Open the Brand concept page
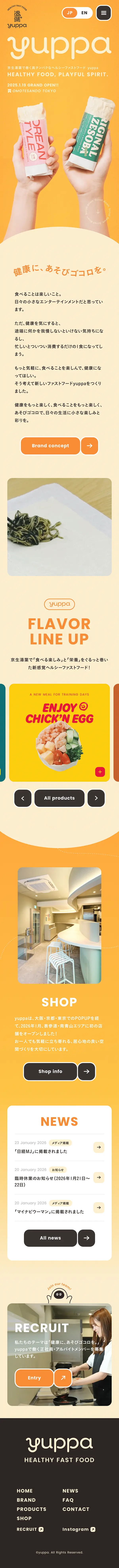This screenshot has width=119, height=1568. 50,446
